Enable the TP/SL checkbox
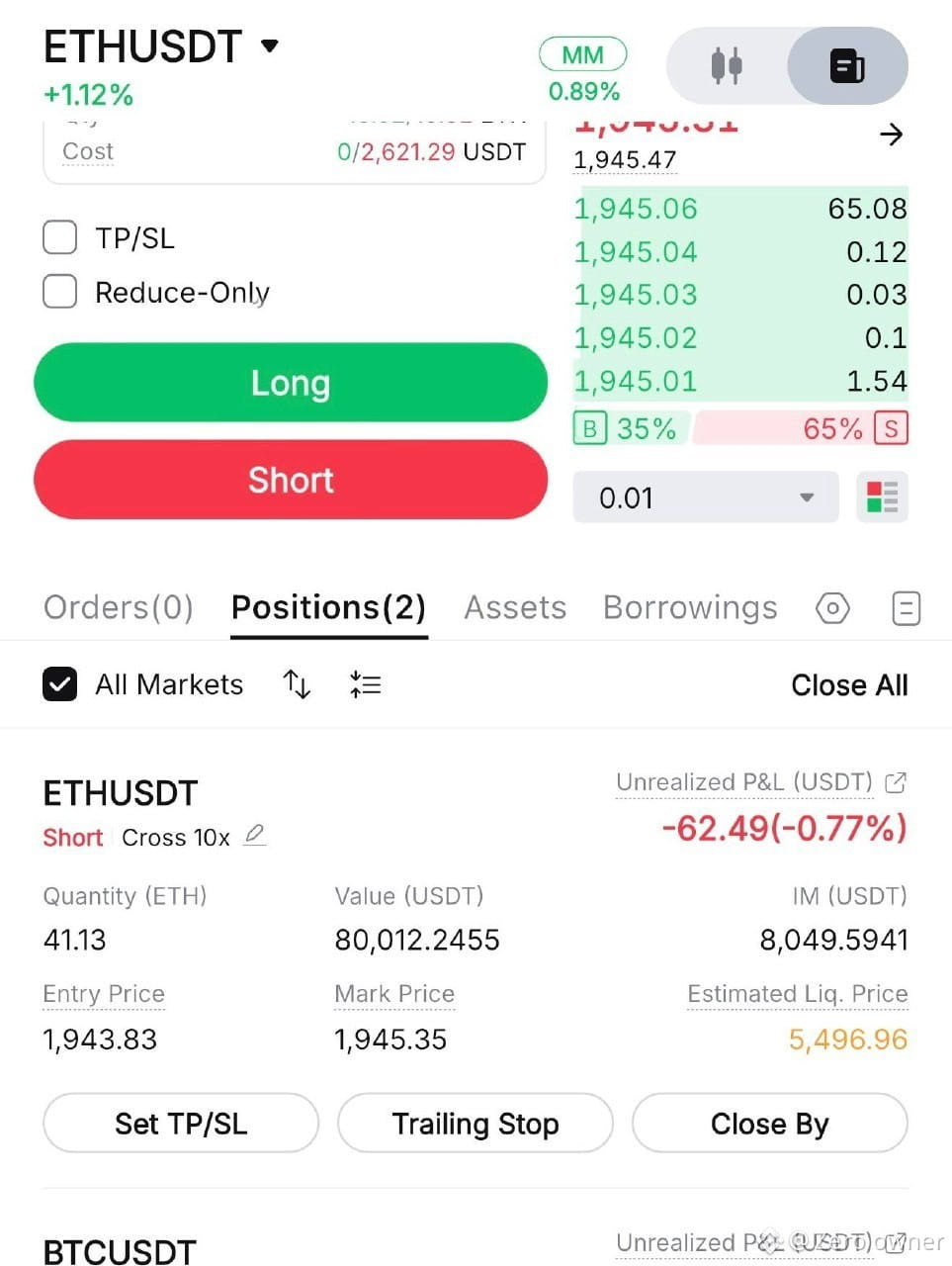This screenshot has width=952, height=1266. [60, 237]
